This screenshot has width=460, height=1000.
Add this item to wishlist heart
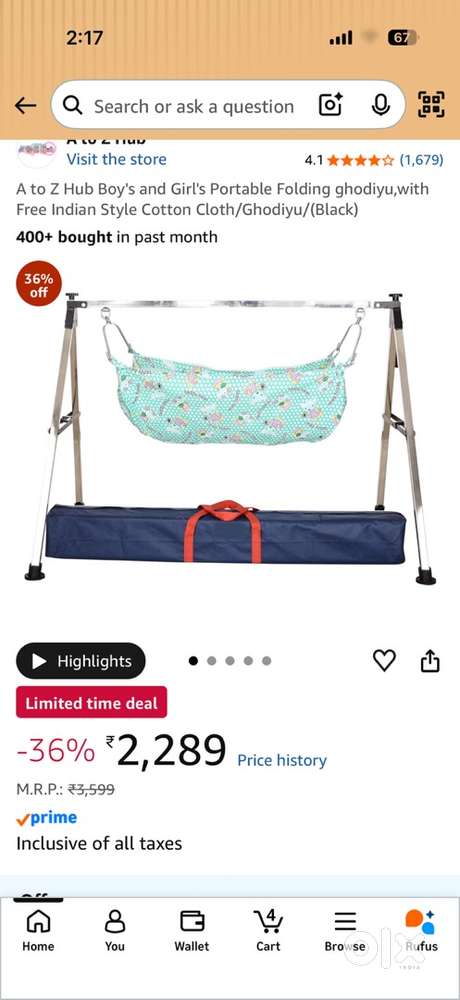[x=384, y=661]
